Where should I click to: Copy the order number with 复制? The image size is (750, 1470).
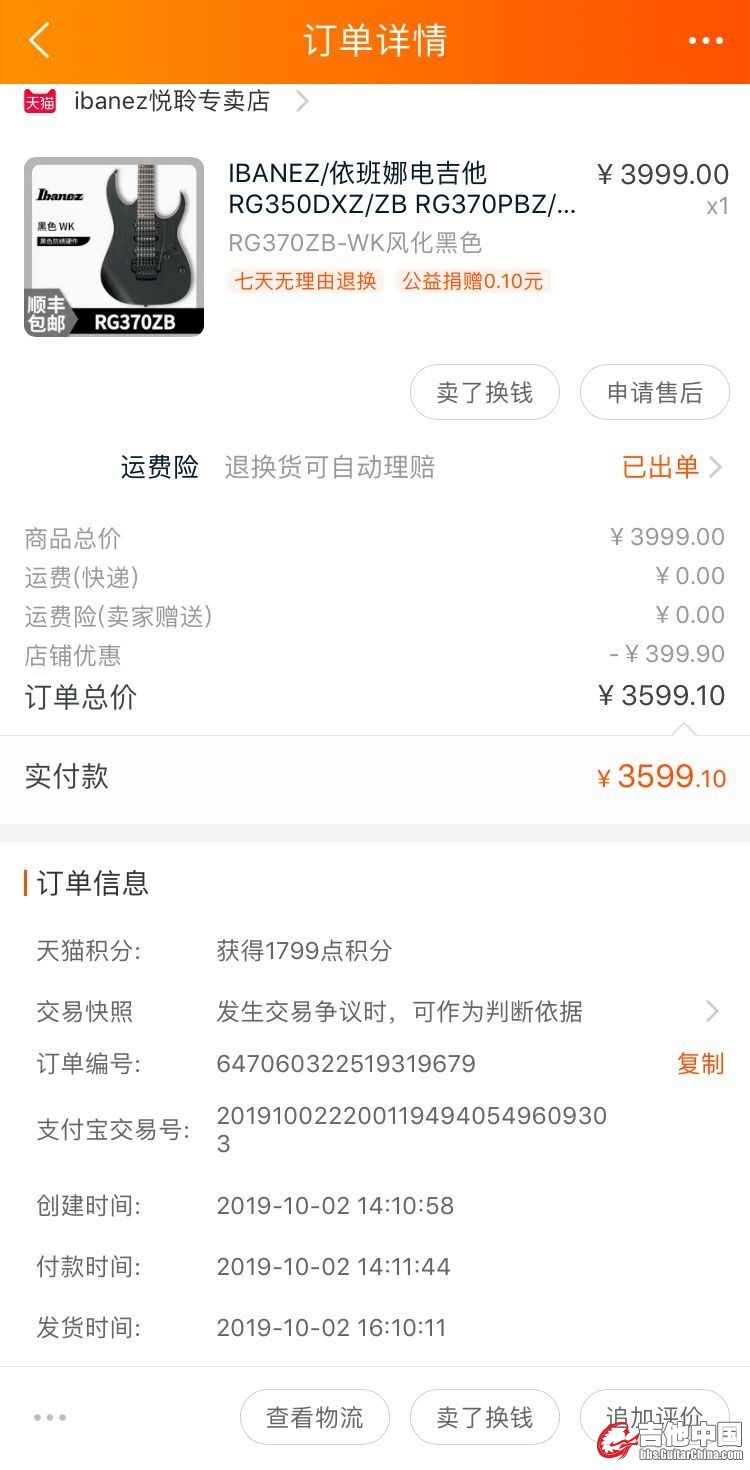pos(700,1063)
